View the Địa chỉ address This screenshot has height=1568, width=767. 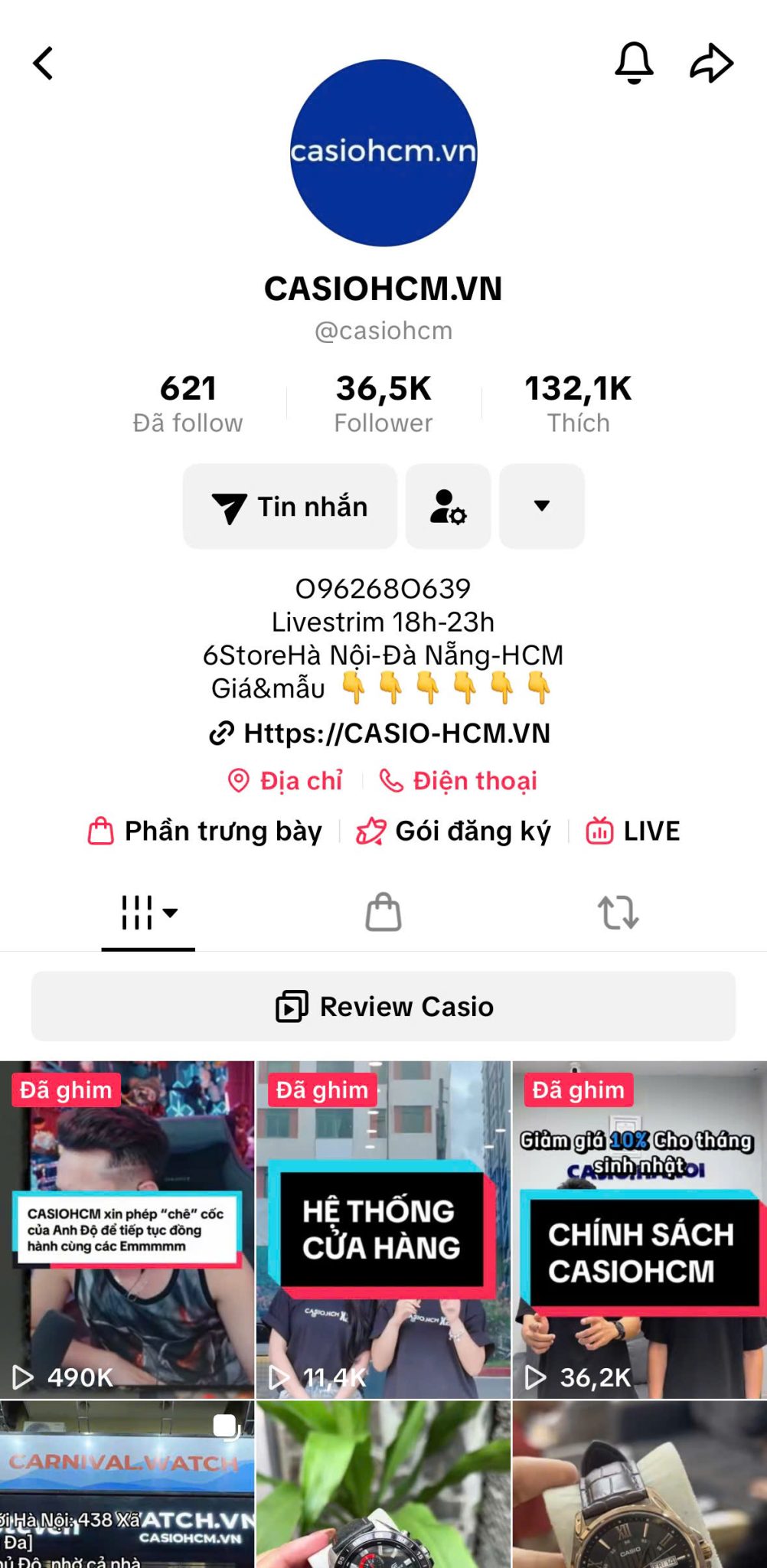coord(286,781)
